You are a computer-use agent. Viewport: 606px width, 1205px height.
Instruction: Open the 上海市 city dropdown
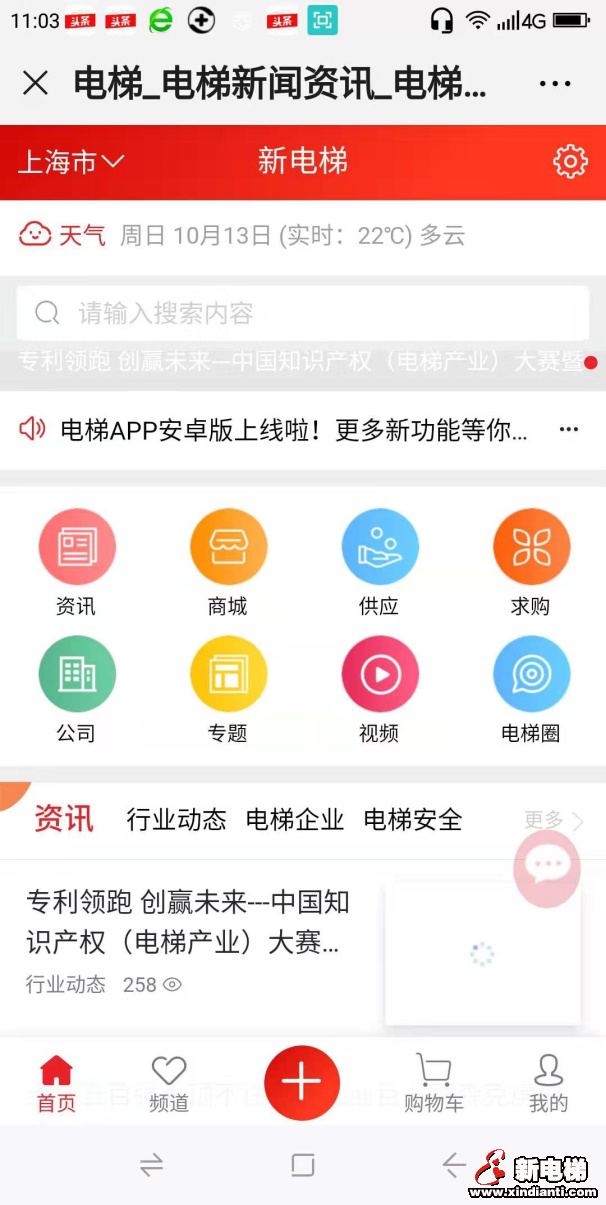pyautogui.click(x=70, y=162)
